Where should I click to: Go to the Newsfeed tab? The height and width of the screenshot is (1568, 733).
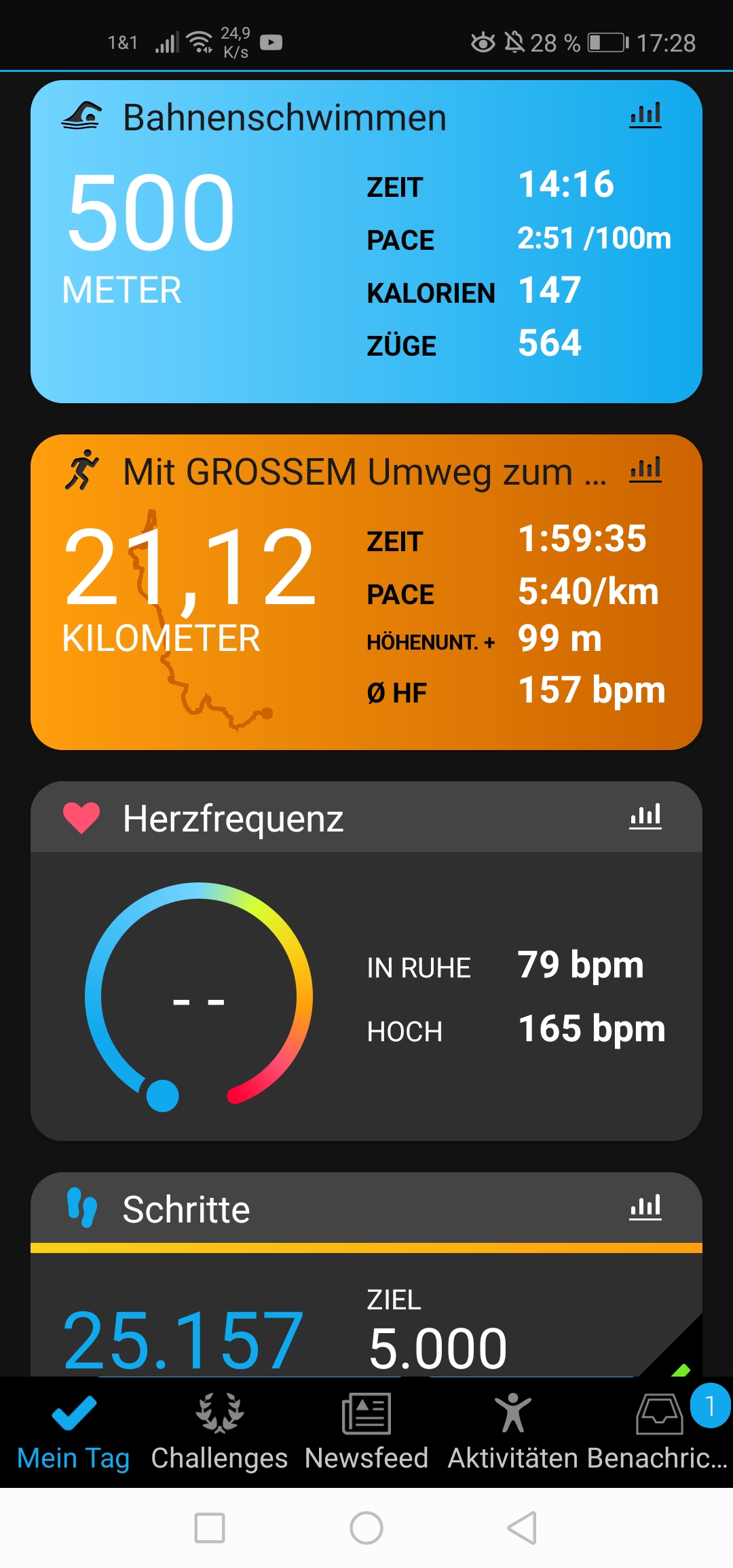[x=366, y=1431]
